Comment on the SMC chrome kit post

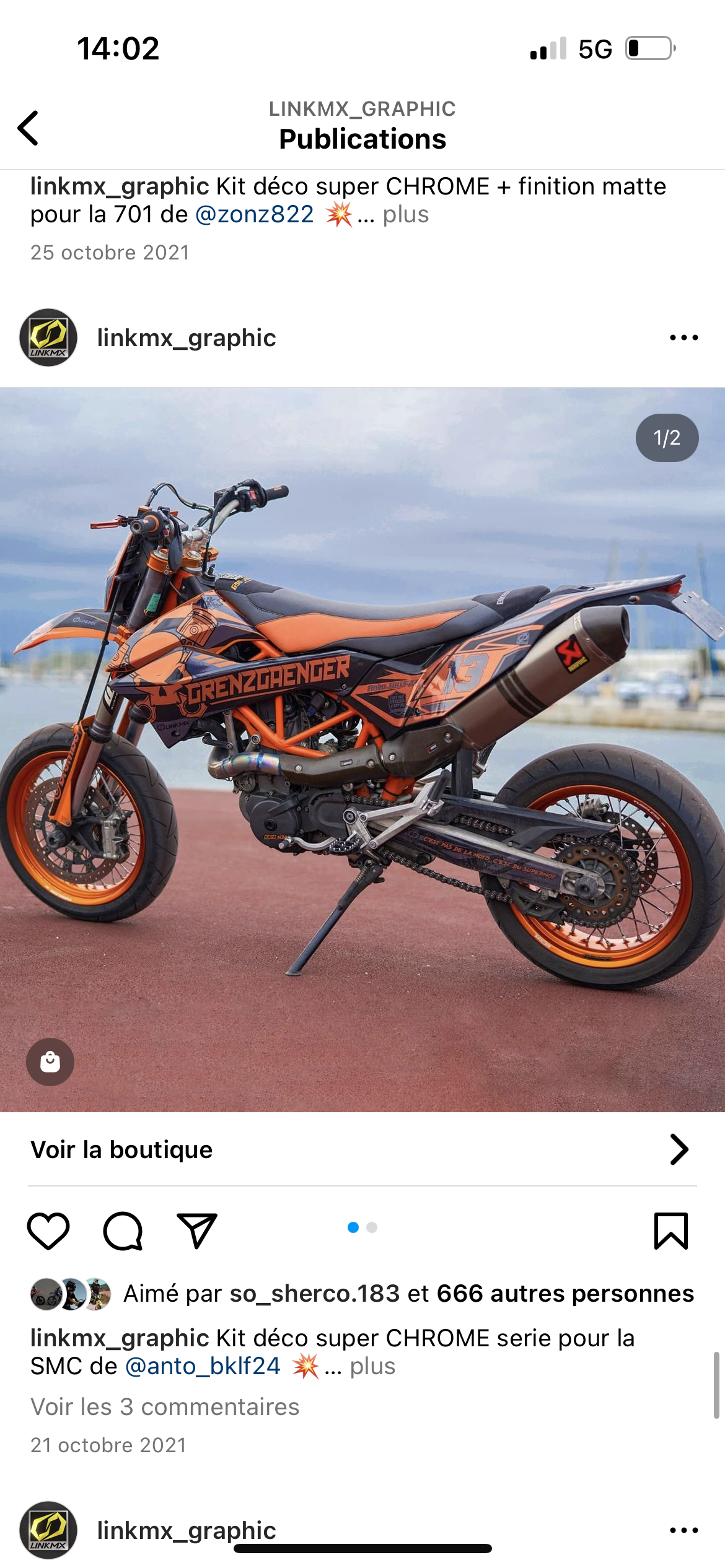pos(123,1230)
